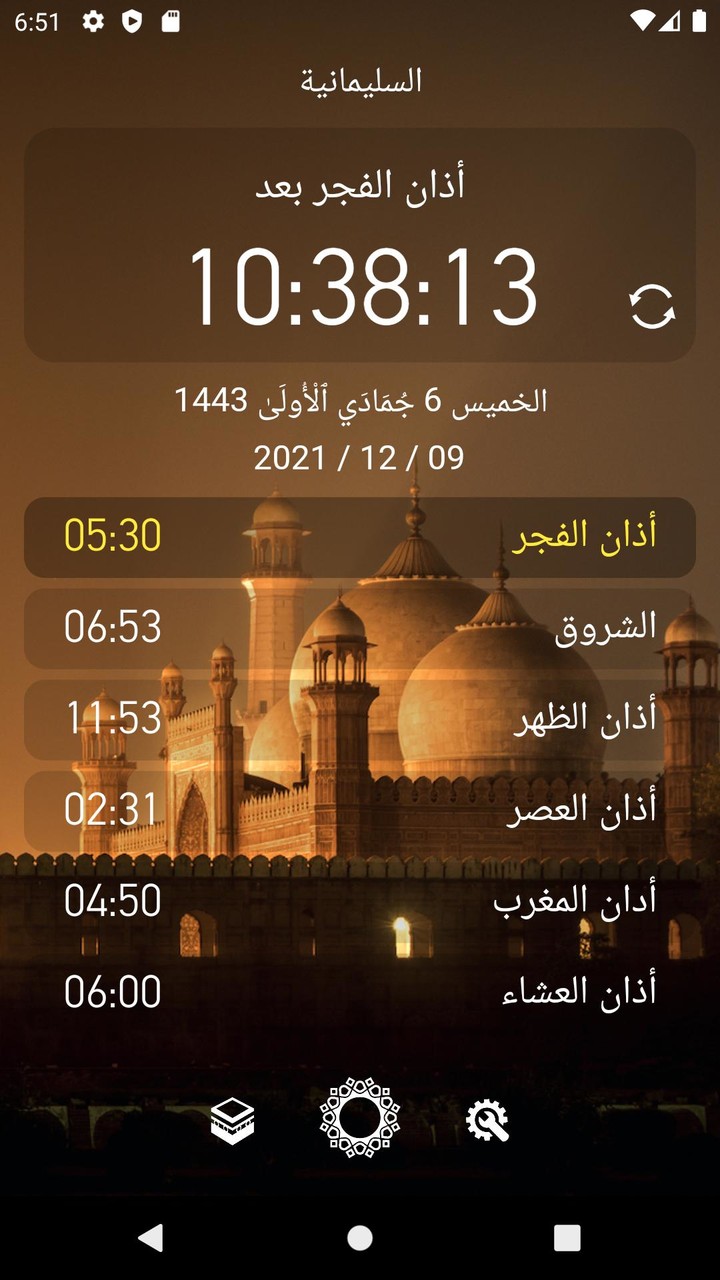
Task: Refresh the countdown using the circular arrows icon
Action: (x=654, y=305)
